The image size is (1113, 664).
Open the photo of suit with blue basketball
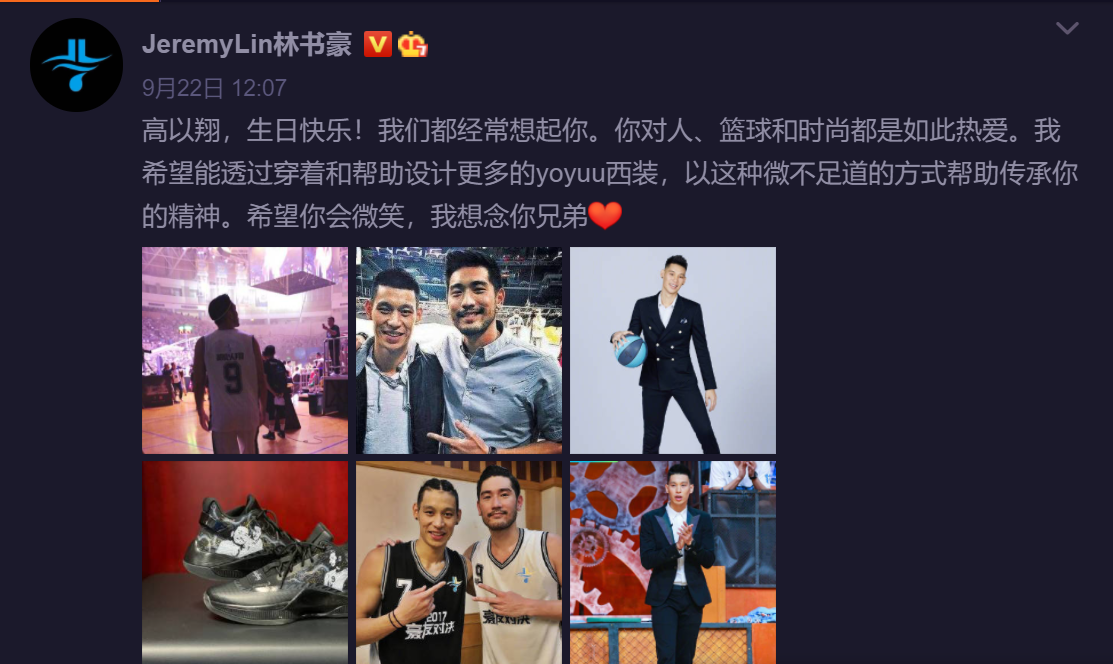[x=673, y=350]
